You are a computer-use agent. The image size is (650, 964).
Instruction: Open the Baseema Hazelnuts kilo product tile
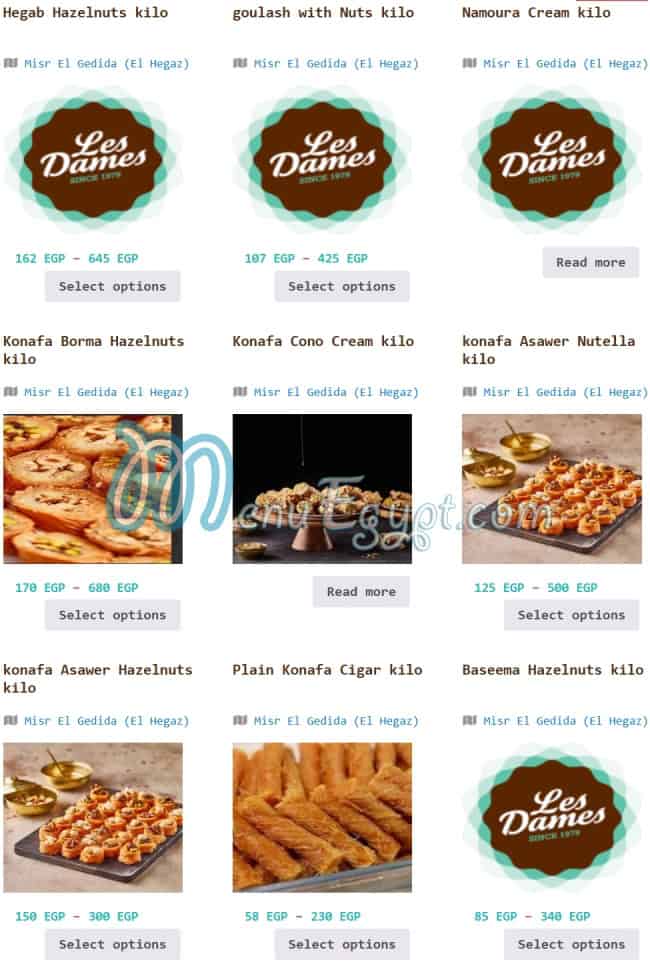pos(552,817)
